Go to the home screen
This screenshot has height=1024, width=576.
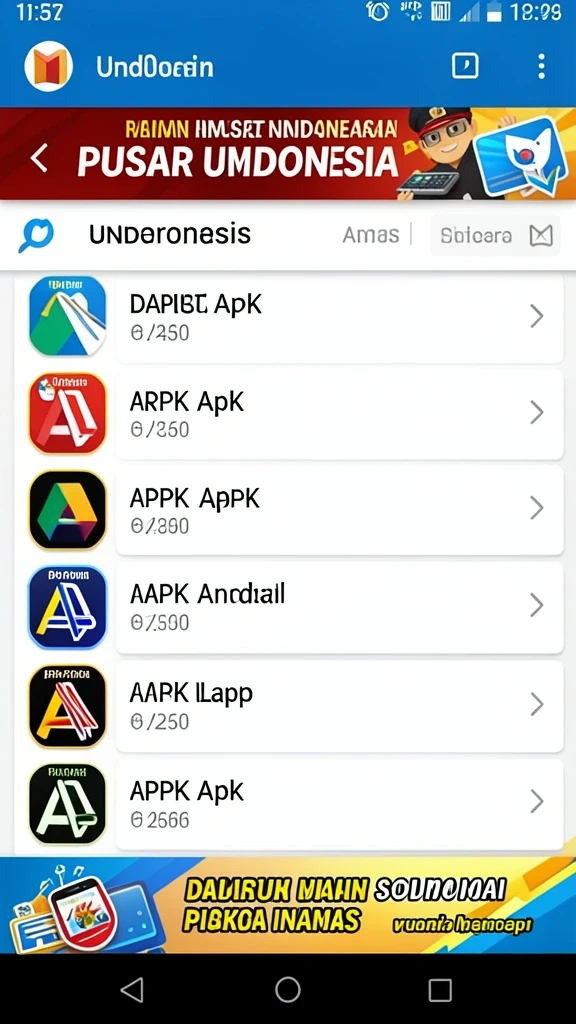click(x=287, y=989)
